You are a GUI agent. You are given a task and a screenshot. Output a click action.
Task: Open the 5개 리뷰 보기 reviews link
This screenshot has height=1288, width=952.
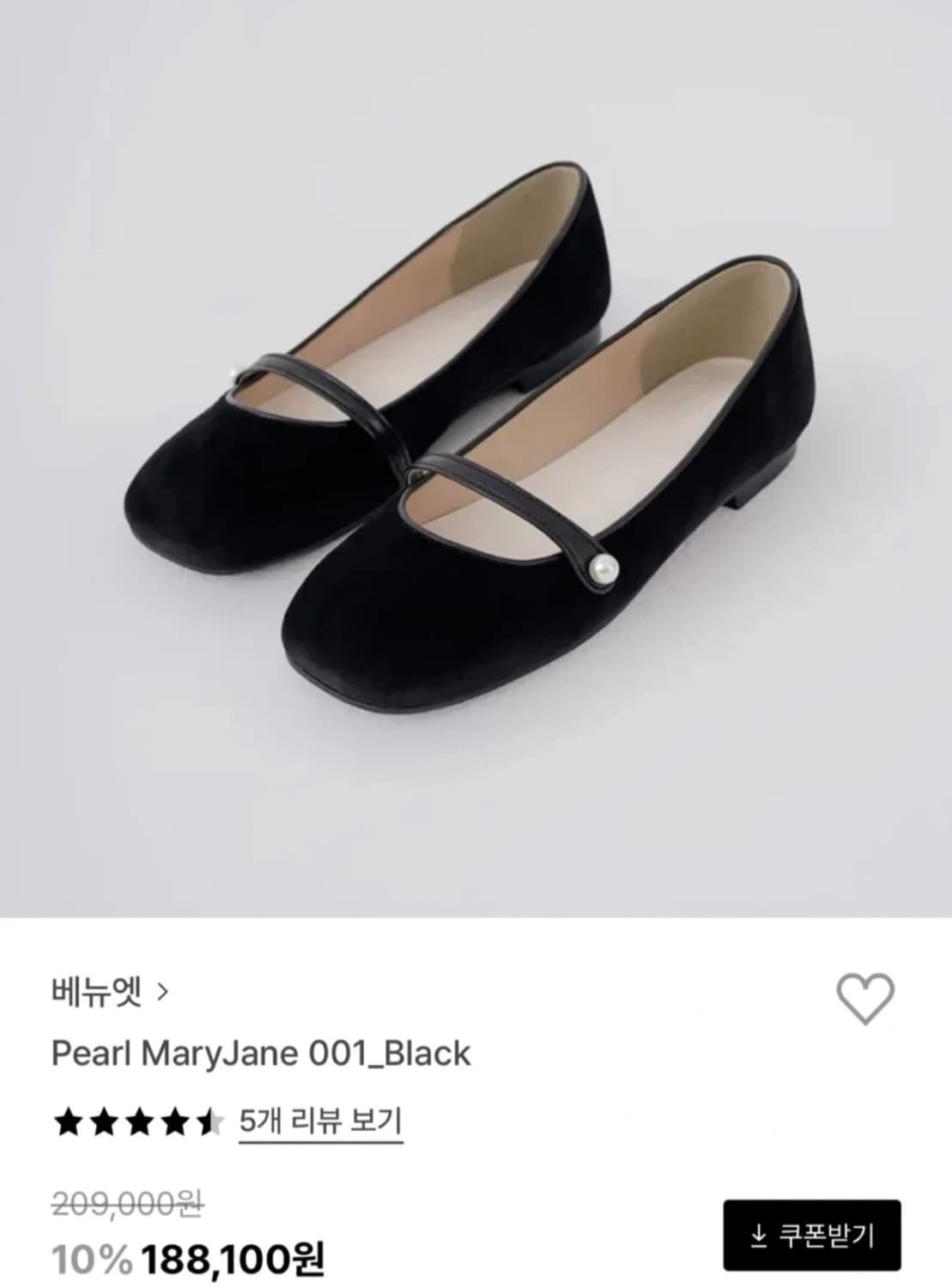[x=321, y=1121]
